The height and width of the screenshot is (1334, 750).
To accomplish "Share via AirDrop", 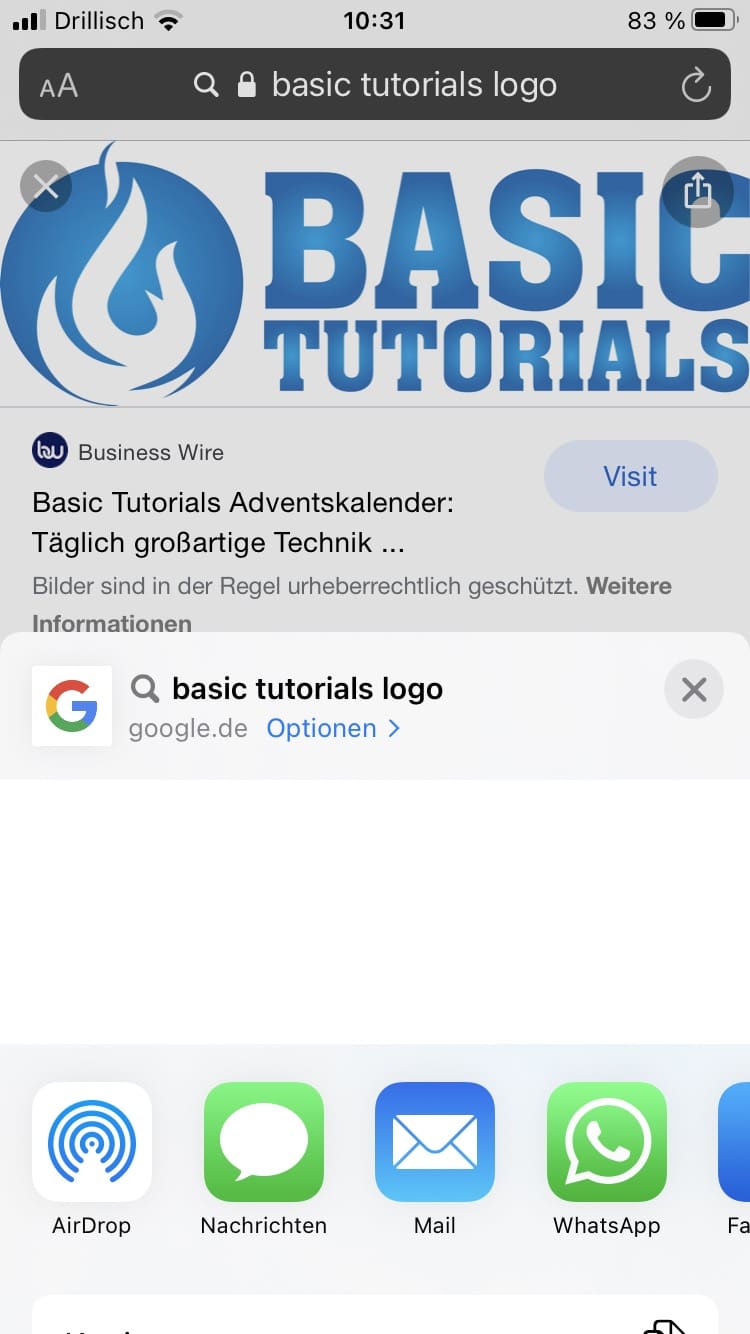I will click(x=92, y=1142).
